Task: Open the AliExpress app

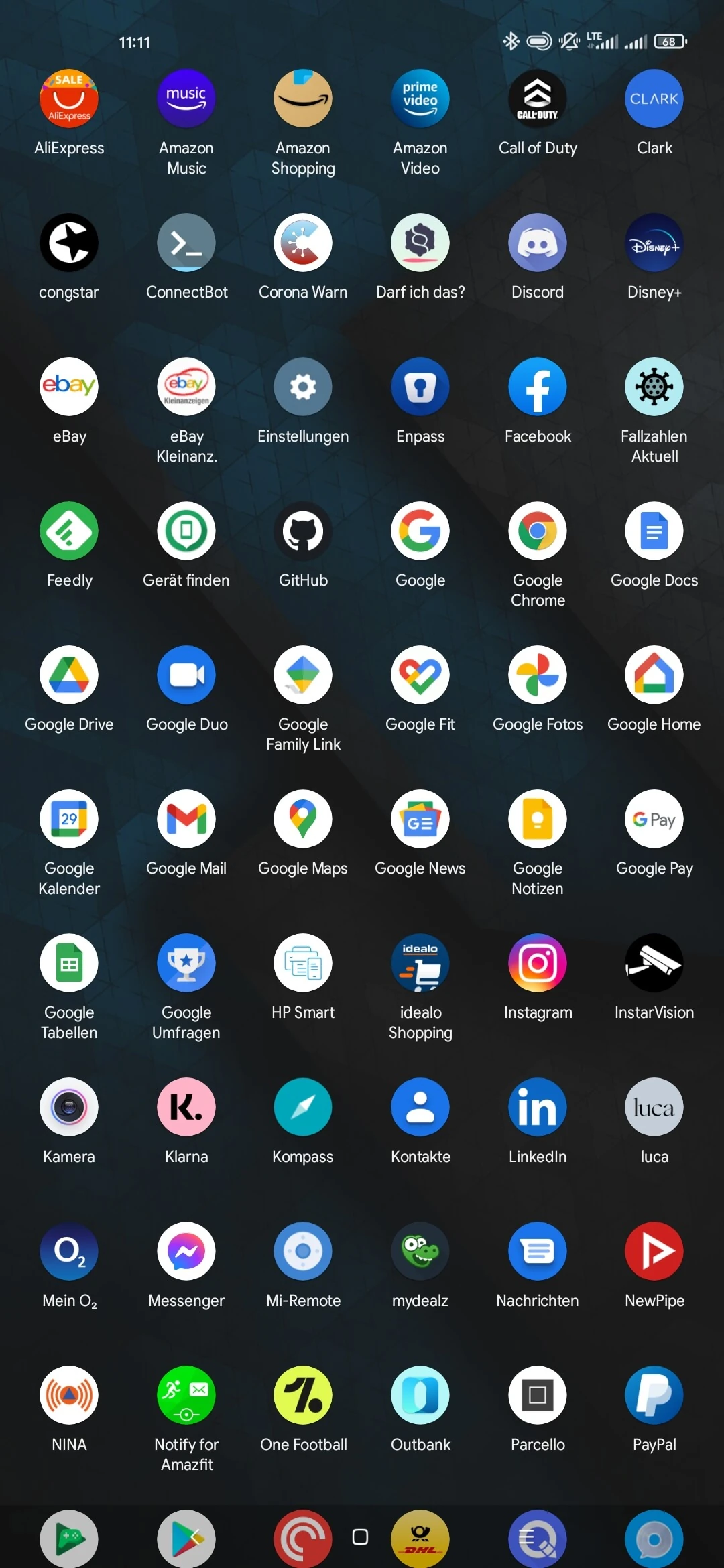Action: (x=69, y=99)
